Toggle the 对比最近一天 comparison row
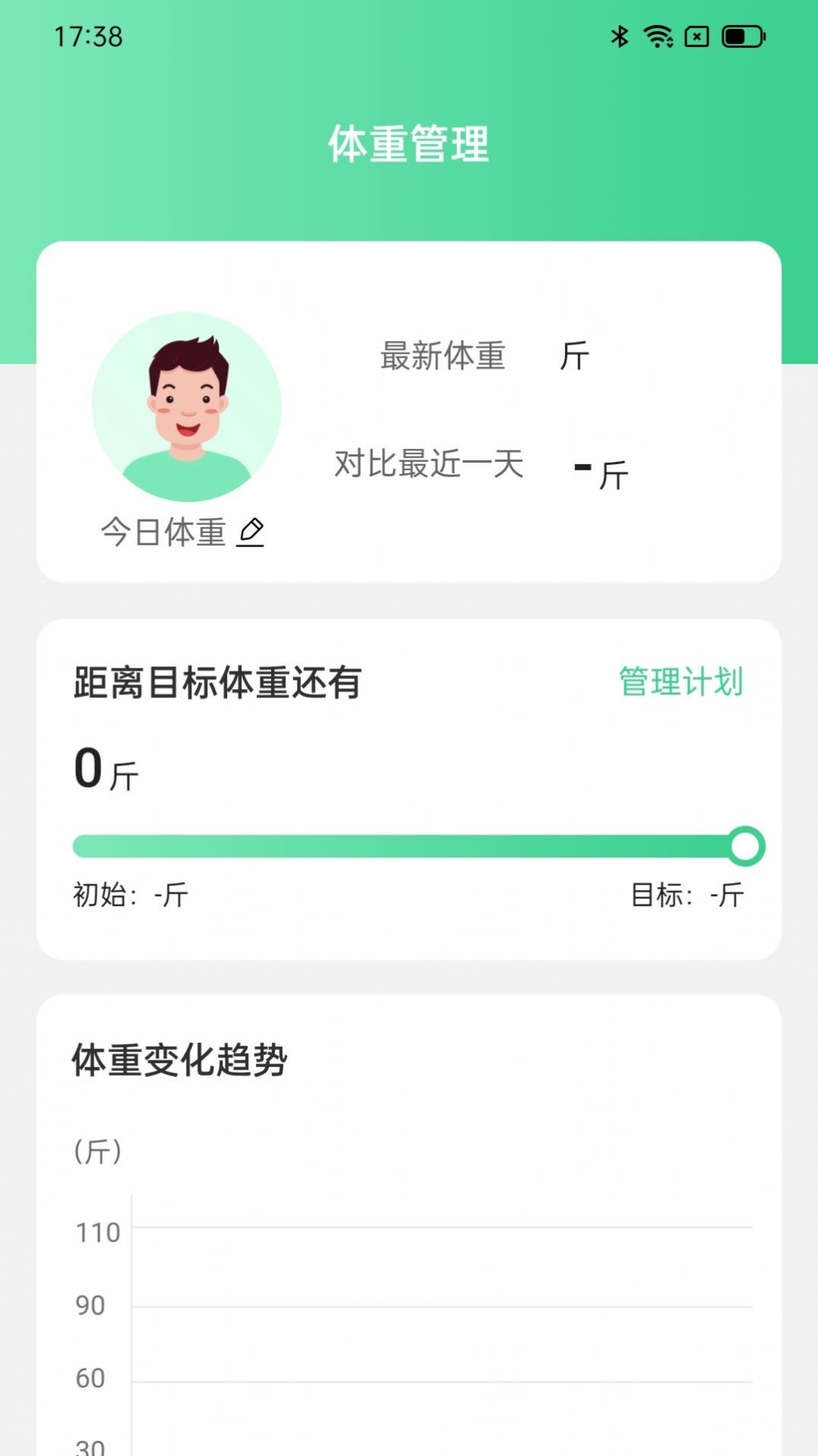This screenshot has height=1456, width=818. pyautogui.click(x=478, y=468)
